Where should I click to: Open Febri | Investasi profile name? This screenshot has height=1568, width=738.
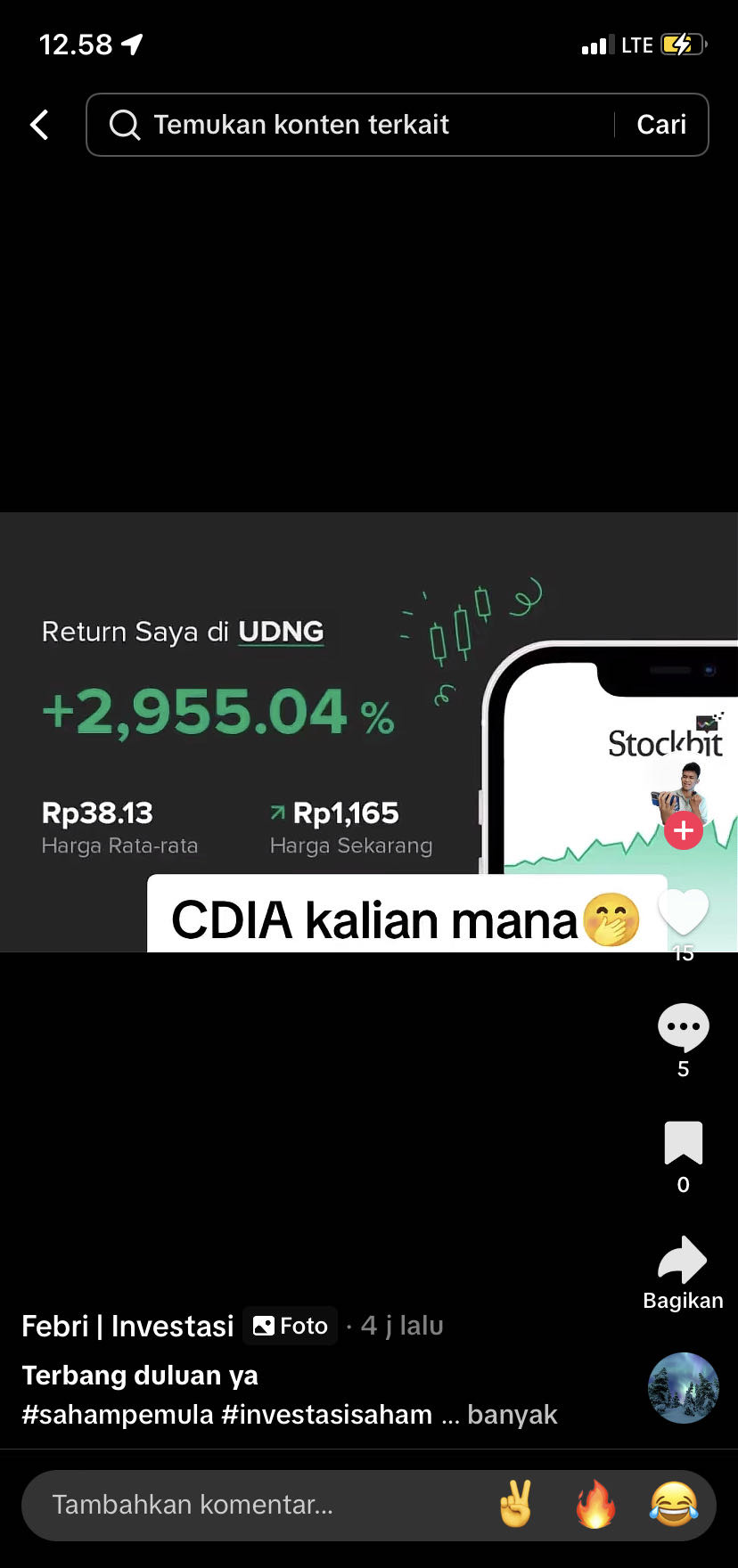(x=127, y=1326)
